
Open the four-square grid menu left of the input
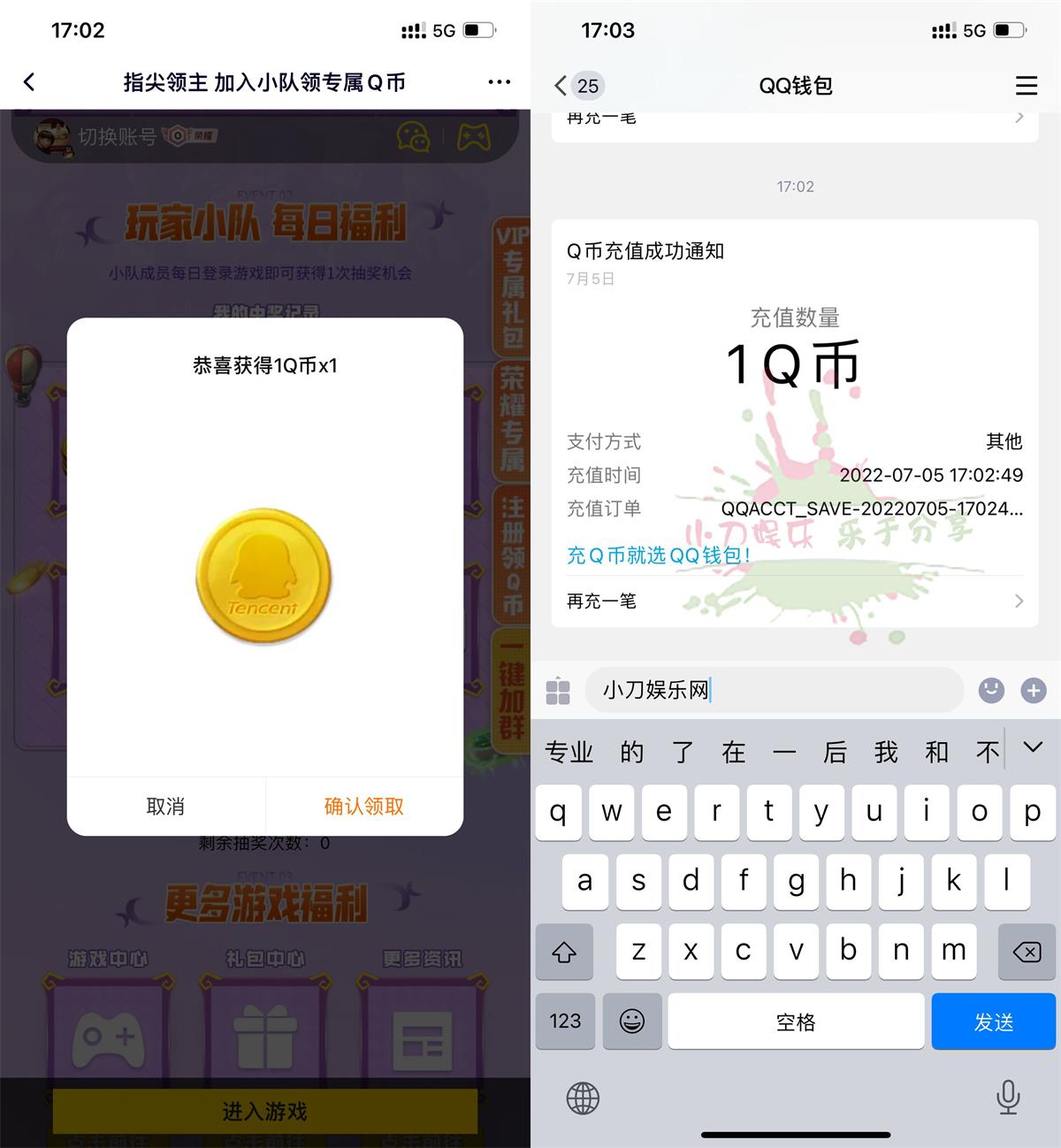558,691
